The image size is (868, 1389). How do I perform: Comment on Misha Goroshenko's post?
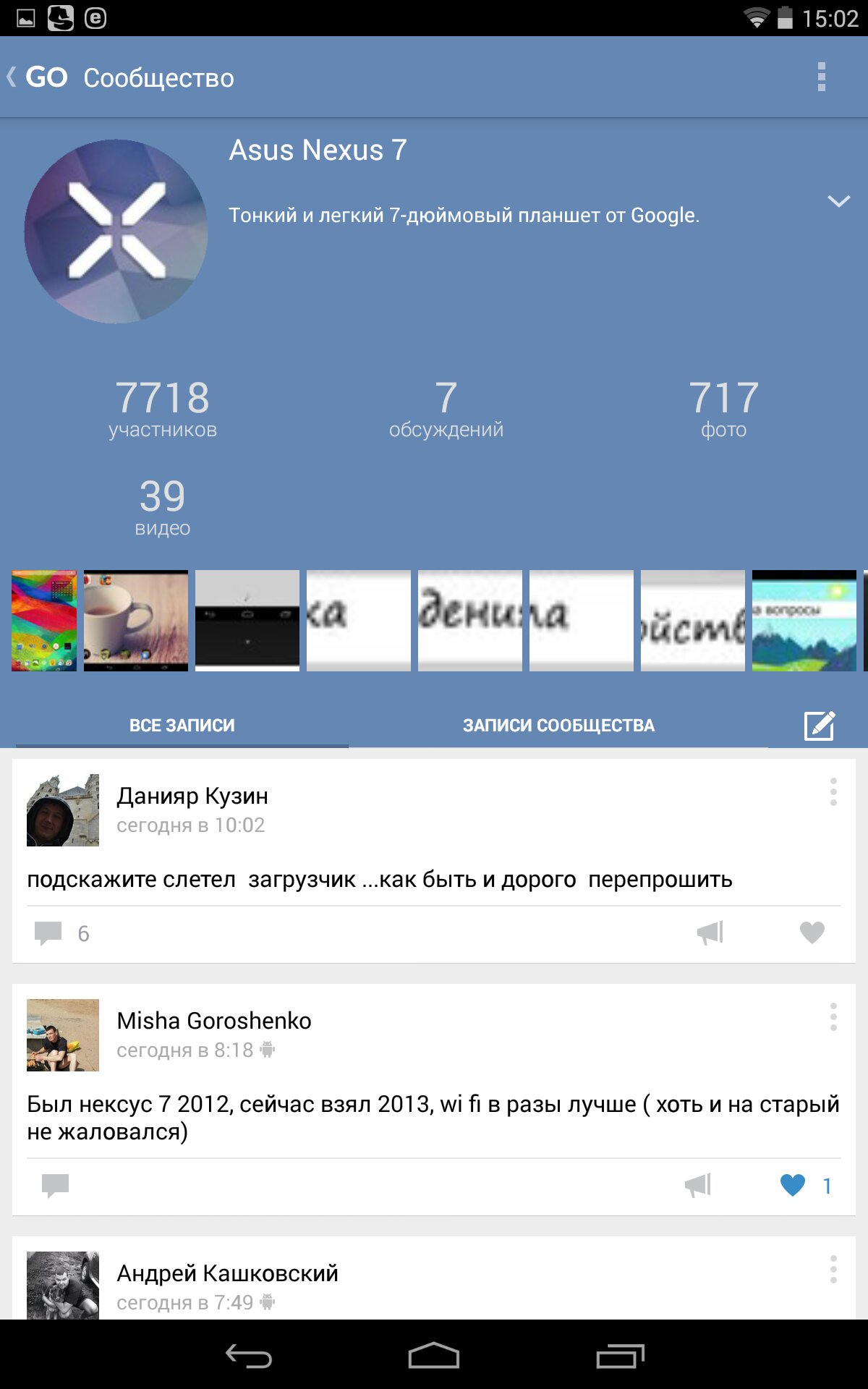55,1185
